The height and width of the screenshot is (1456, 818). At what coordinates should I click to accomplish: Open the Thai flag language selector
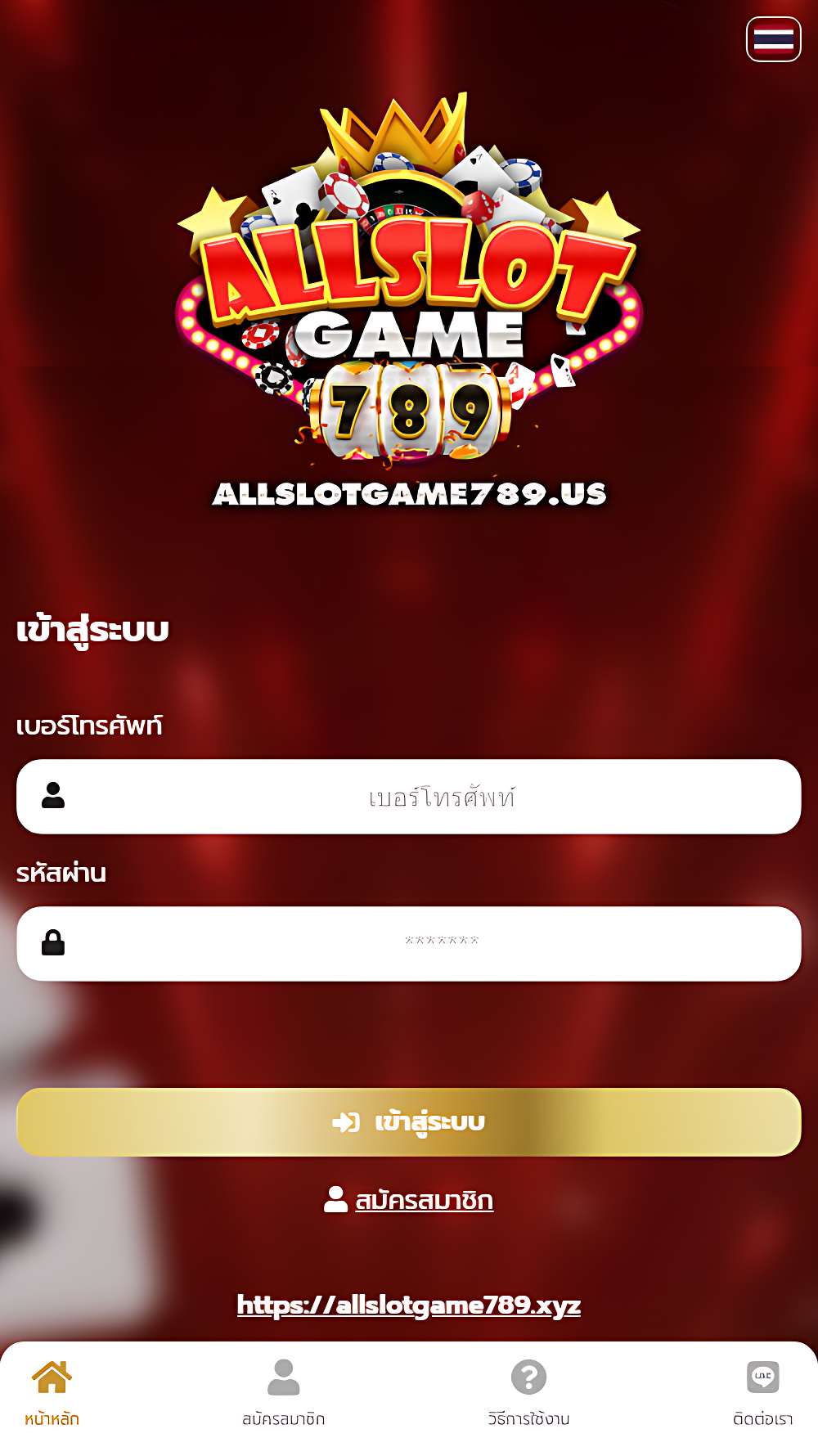pyautogui.click(x=773, y=39)
